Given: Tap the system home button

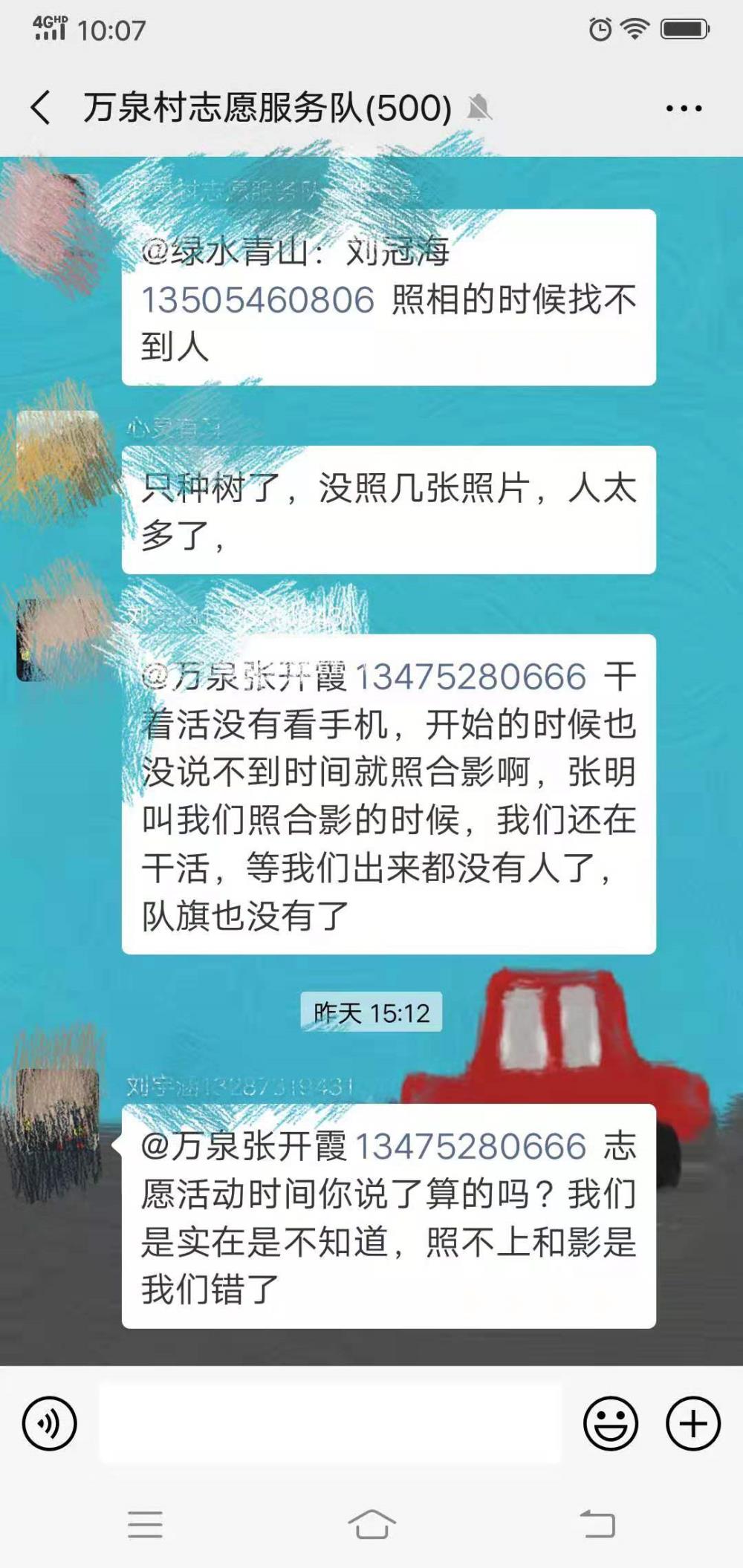Looking at the screenshot, I should [371, 1524].
